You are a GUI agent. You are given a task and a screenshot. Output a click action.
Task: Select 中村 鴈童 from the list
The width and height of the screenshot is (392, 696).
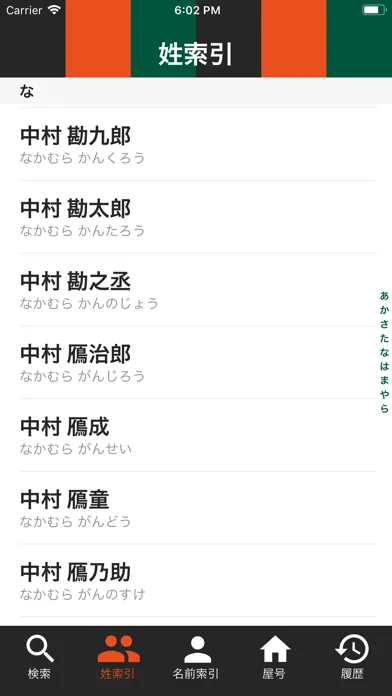(196, 508)
